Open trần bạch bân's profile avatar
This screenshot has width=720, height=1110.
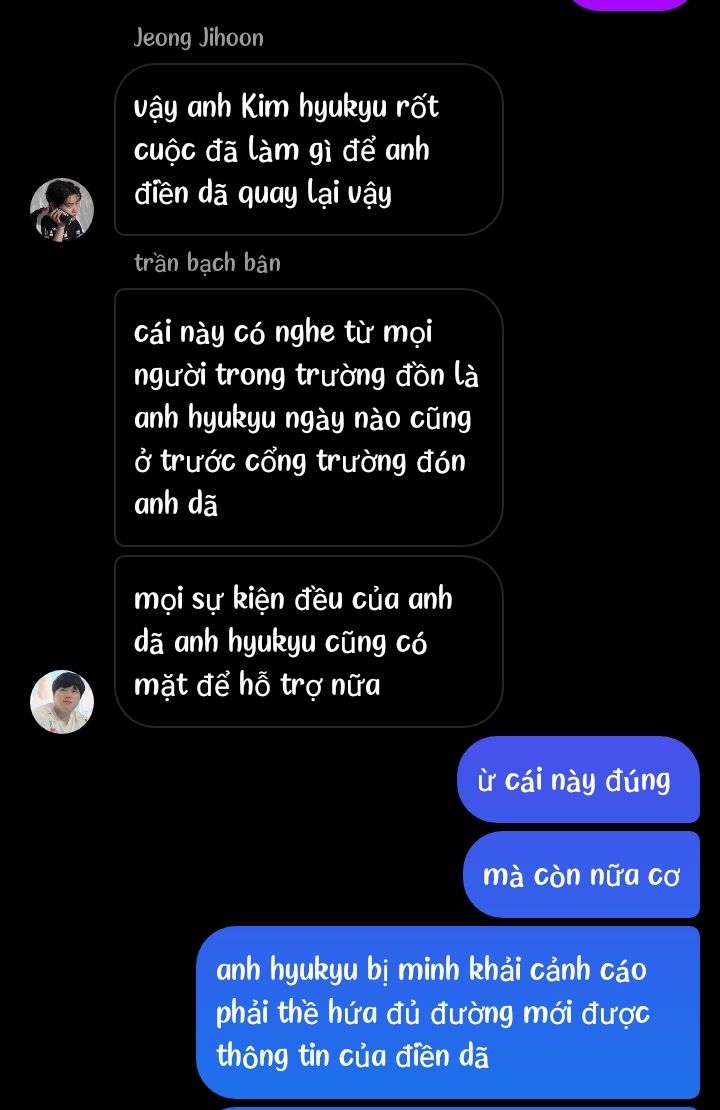tap(62, 701)
